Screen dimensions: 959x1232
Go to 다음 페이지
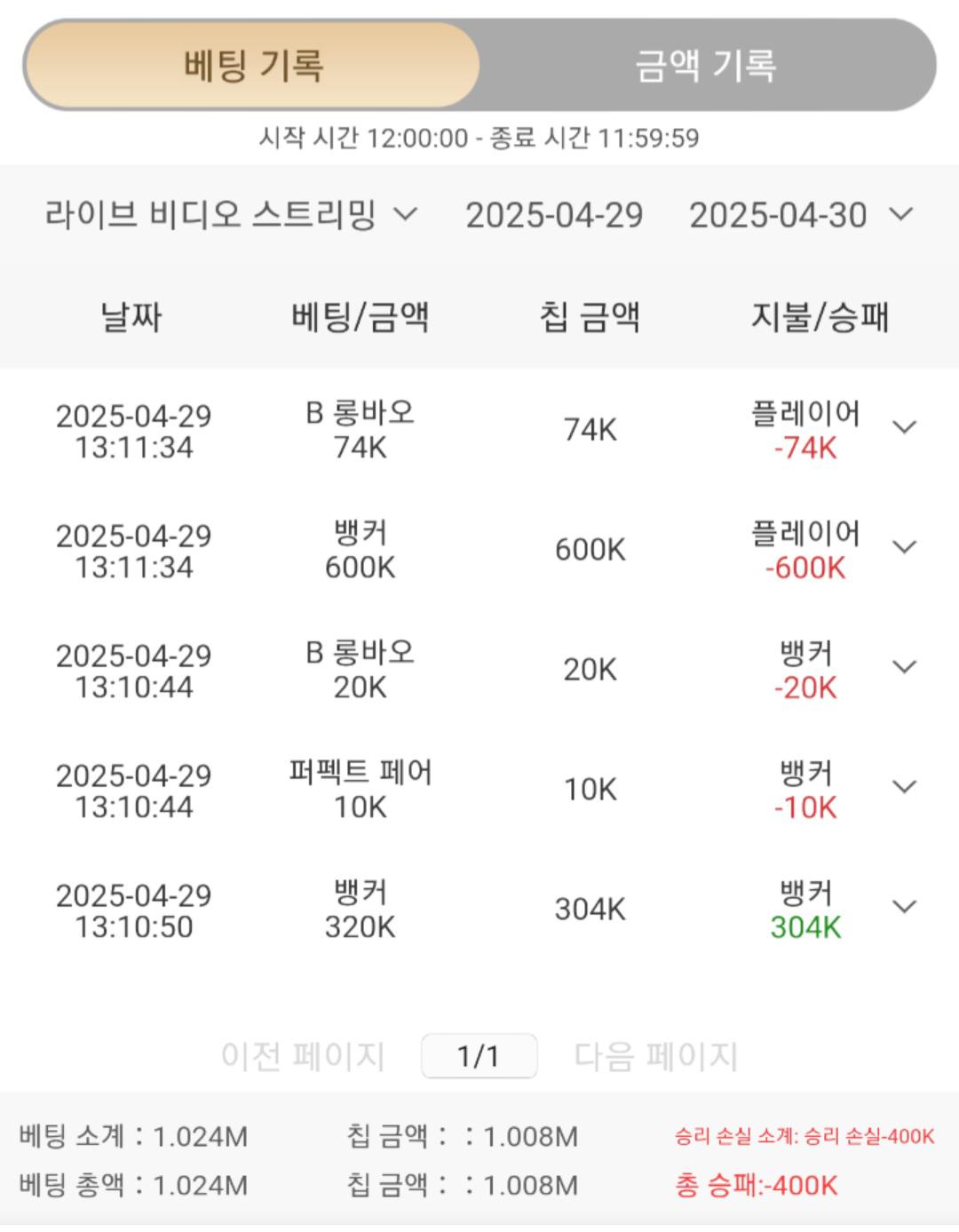(656, 1056)
